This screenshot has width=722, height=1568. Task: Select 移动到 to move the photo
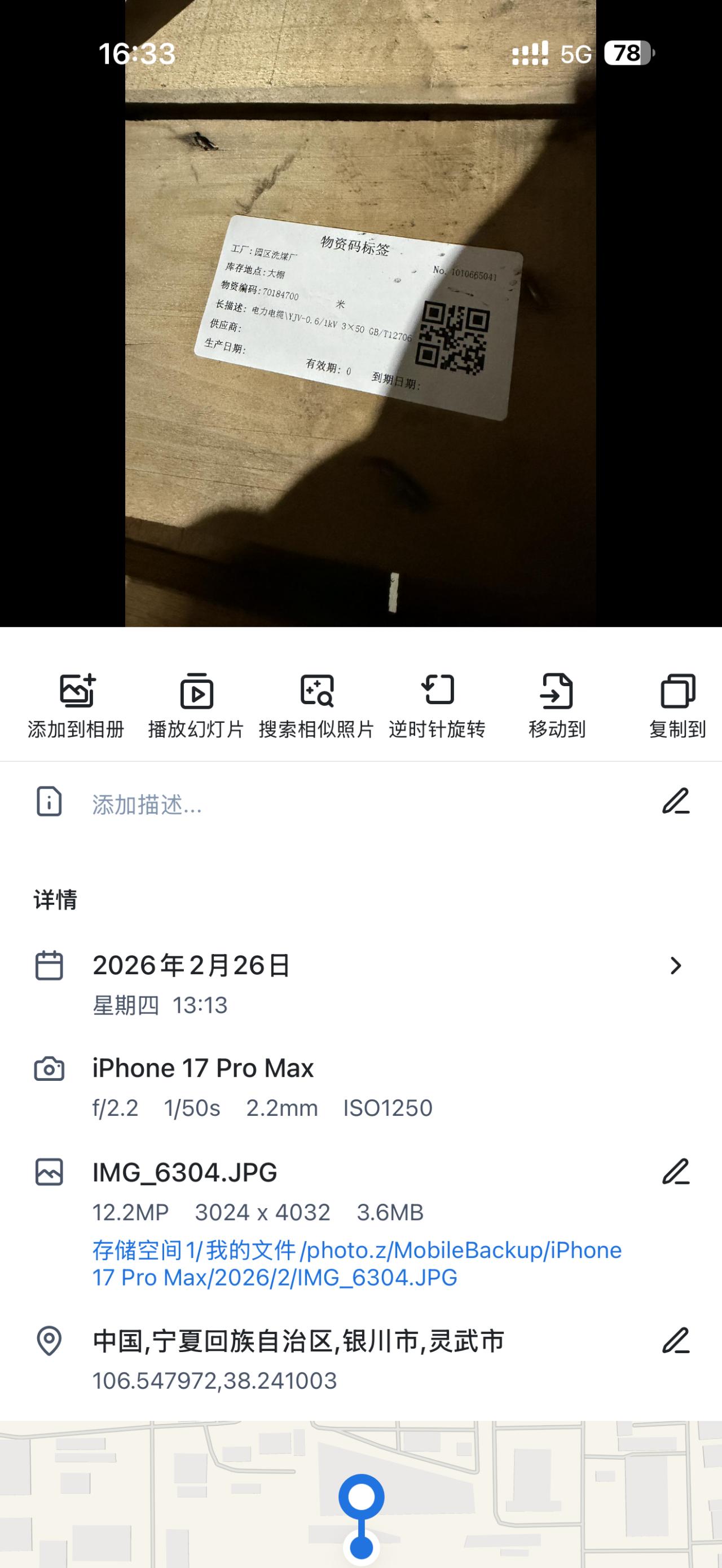(x=556, y=705)
